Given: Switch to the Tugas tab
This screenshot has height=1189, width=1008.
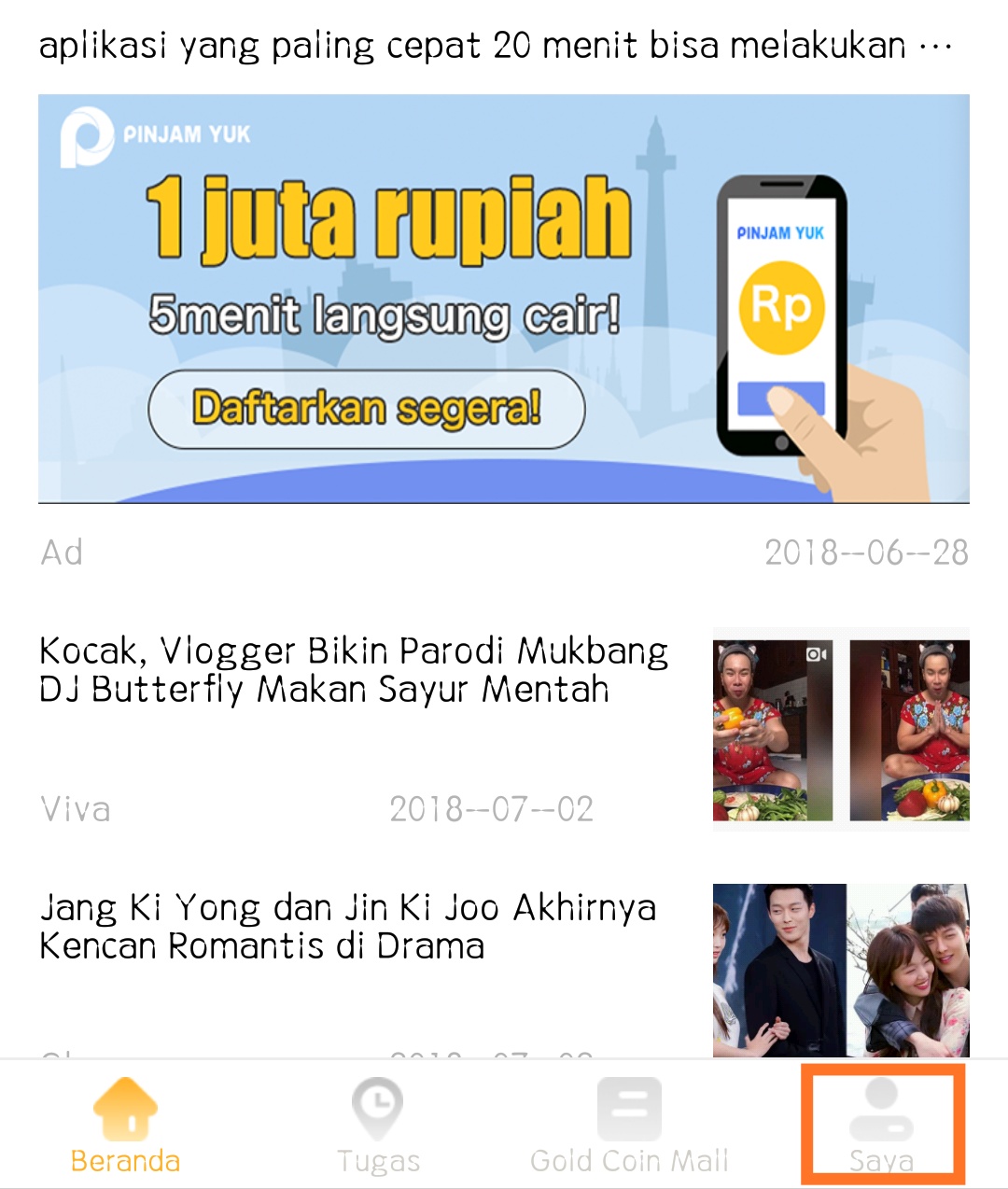Looking at the screenshot, I should tap(378, 1126).
